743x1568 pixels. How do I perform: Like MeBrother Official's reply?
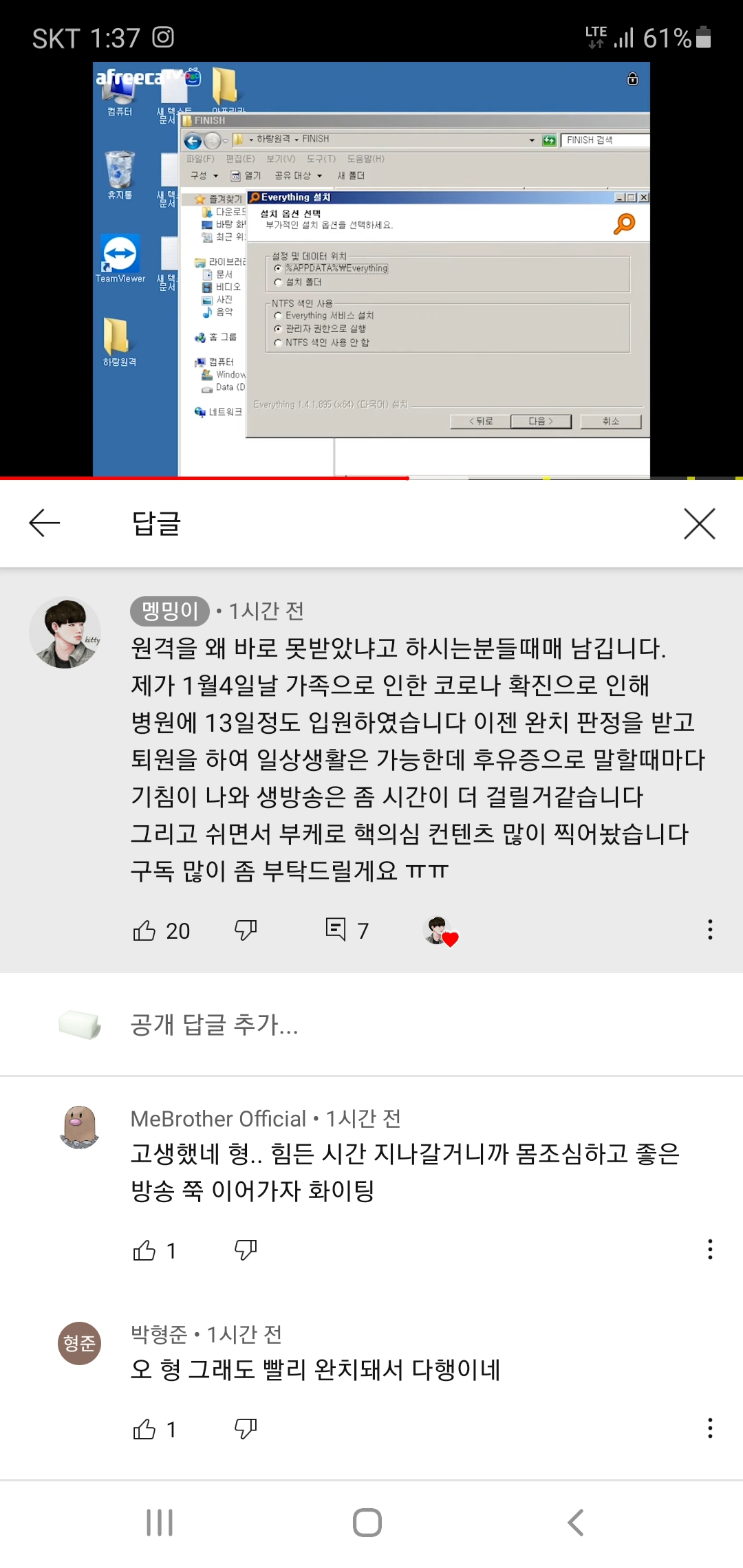144,1250
